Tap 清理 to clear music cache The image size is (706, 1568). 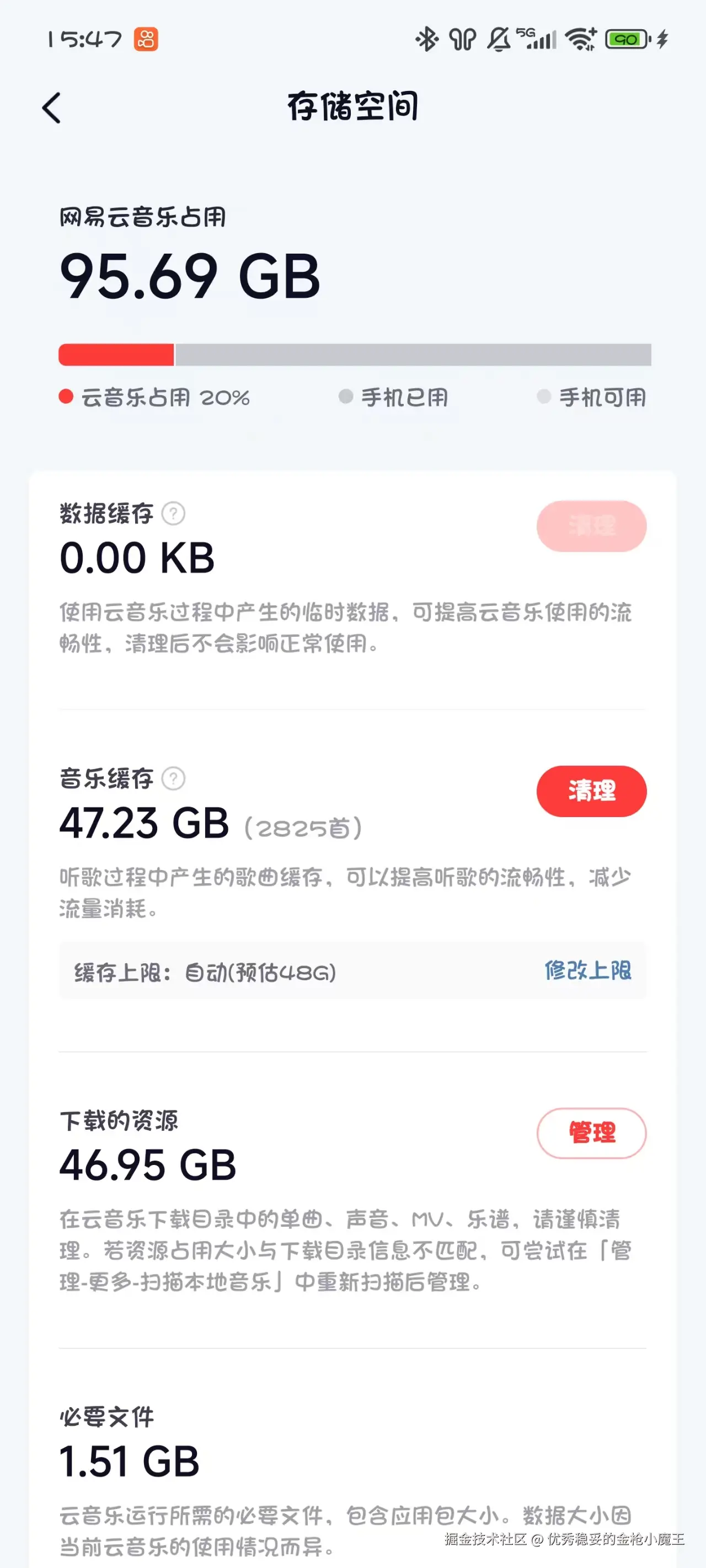(x=591, y=791)
